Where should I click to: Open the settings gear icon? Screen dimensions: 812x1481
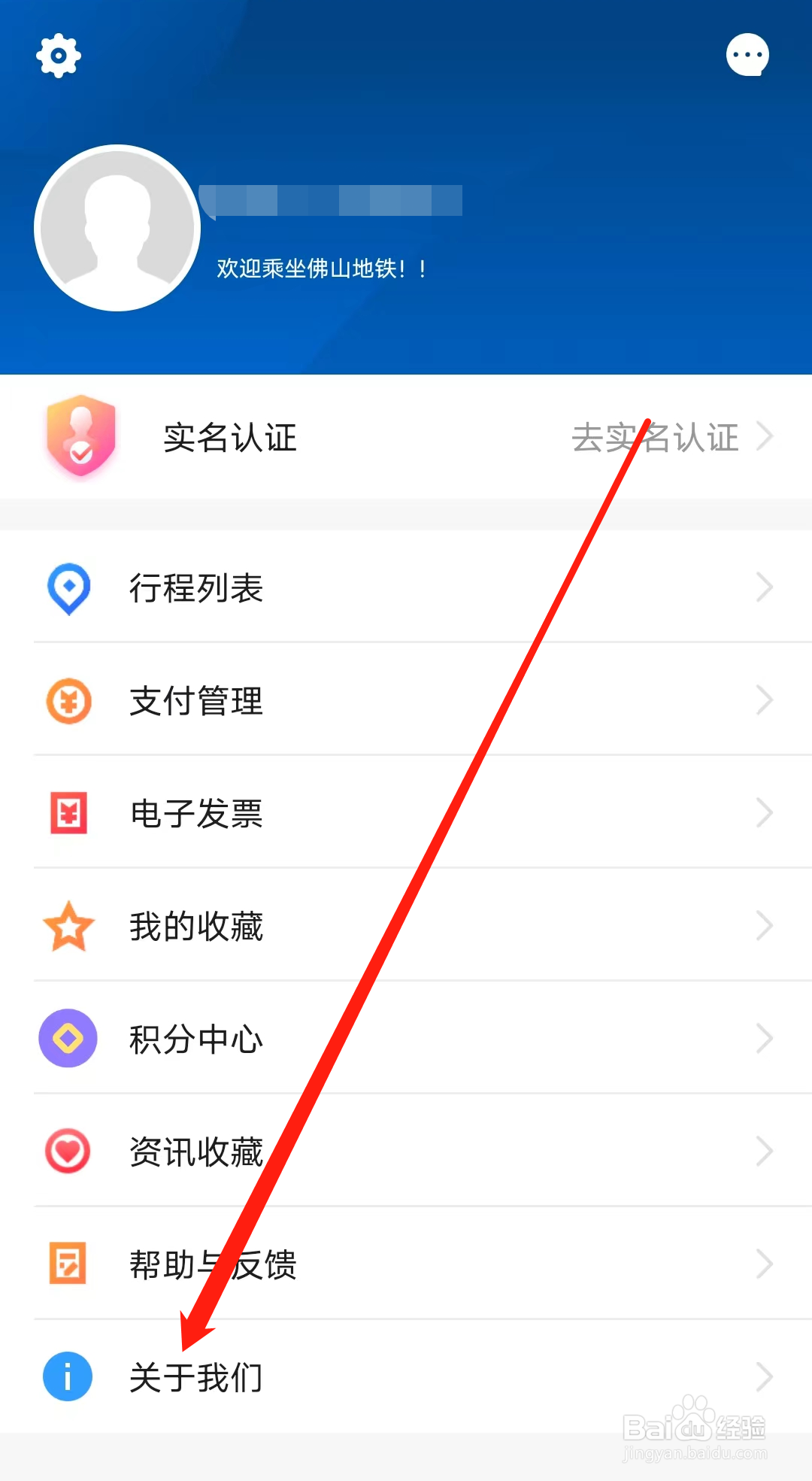pos(59,55)
